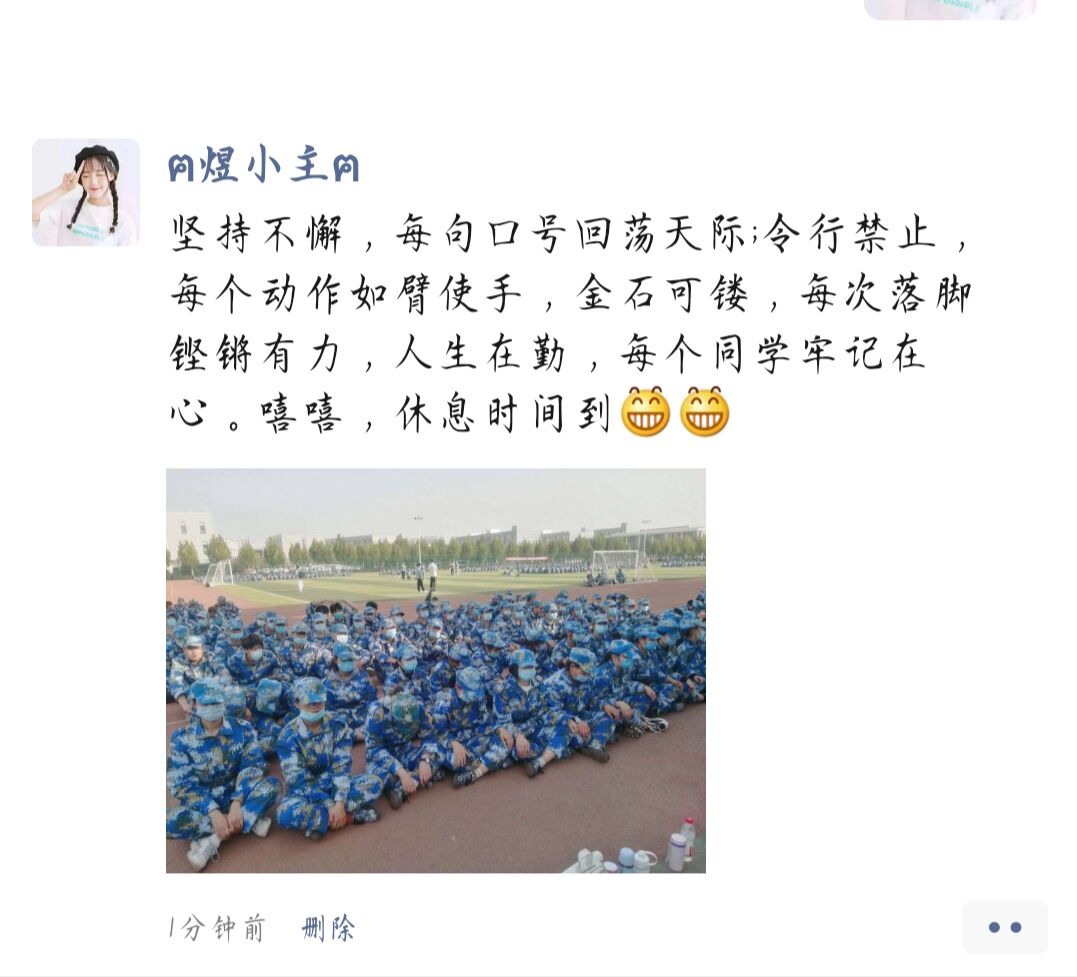This screenshot has width=1077, height=977.
Task: Tap the username 煜小主 link
Action: click(x=264, y=166)
